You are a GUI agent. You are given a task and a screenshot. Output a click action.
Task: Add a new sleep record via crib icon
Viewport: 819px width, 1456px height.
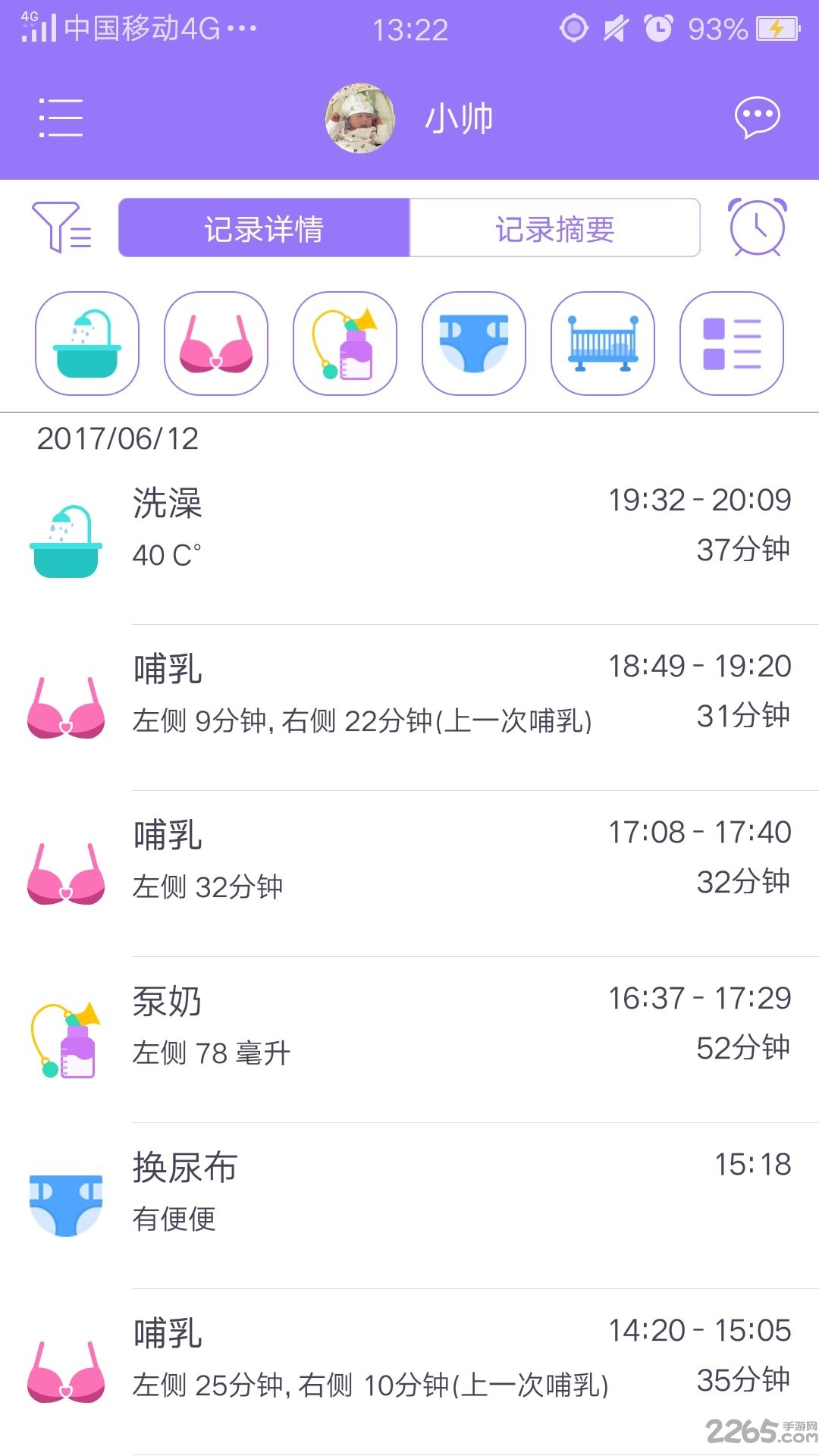pyautogui.click(x=603, y=344)
